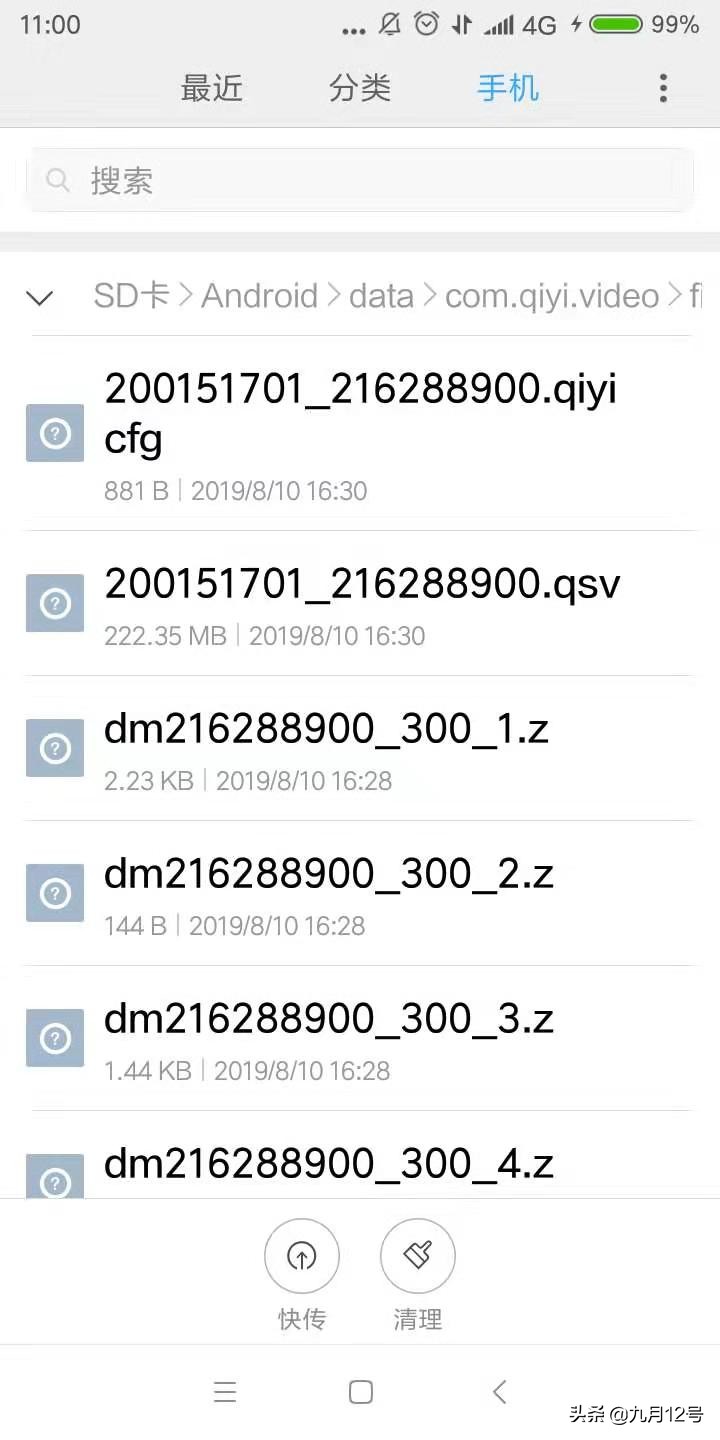Expand the path dropdown chevron

(40, 297)
